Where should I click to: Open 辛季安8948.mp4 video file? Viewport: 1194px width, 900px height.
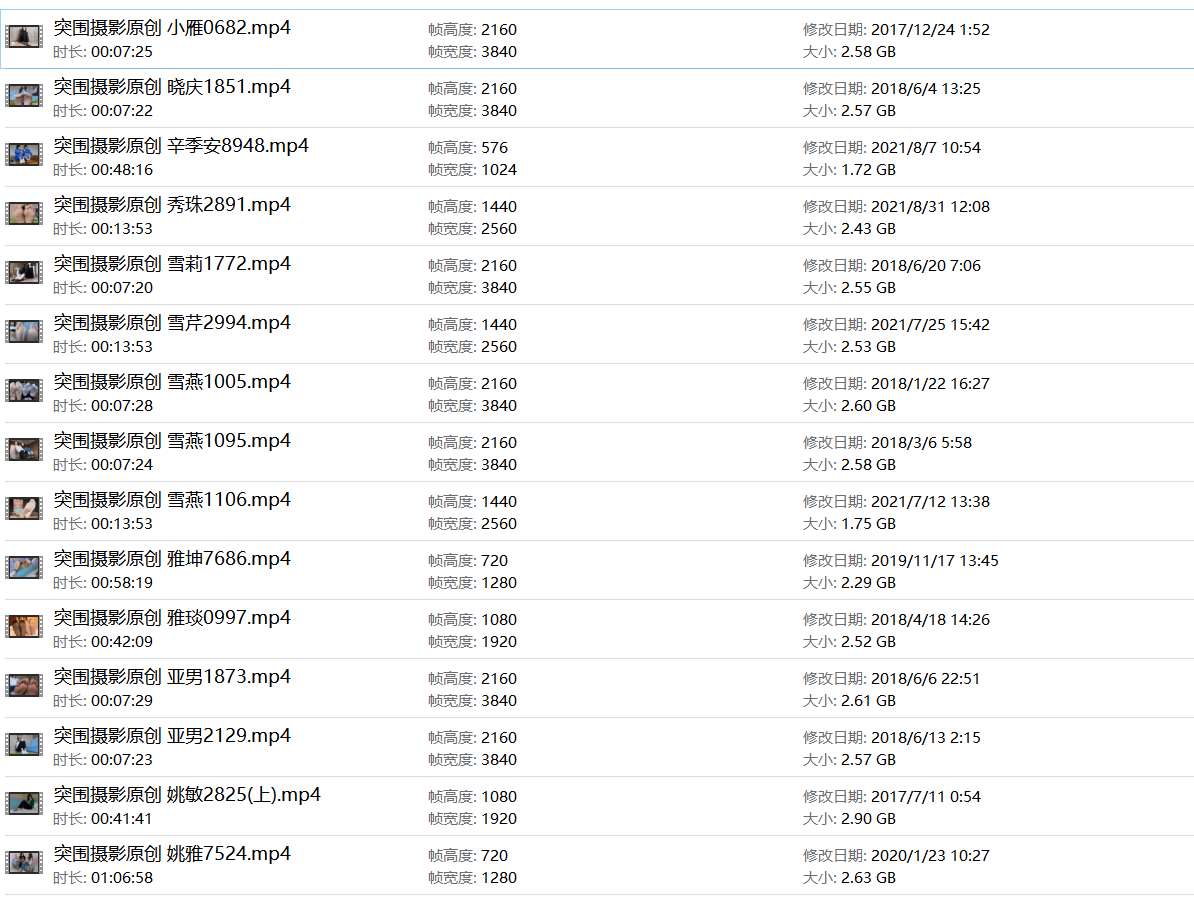click(181, 146)
